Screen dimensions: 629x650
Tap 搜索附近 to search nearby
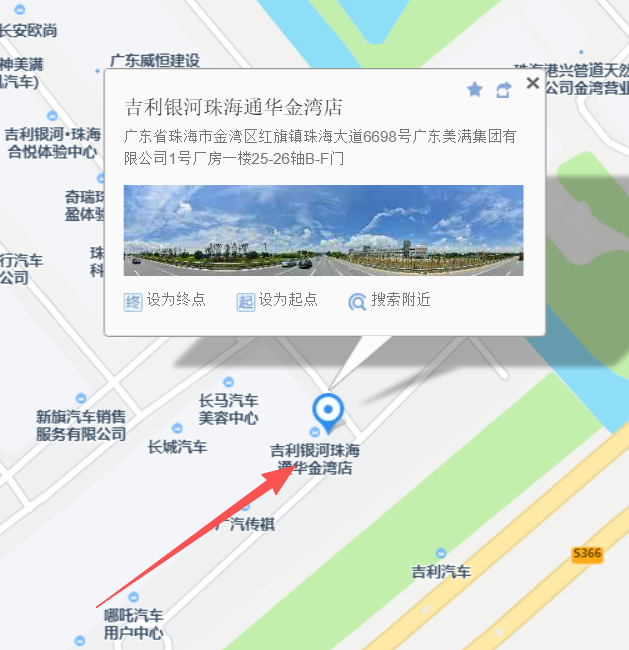pyautogui.click(x=389, y=300)
